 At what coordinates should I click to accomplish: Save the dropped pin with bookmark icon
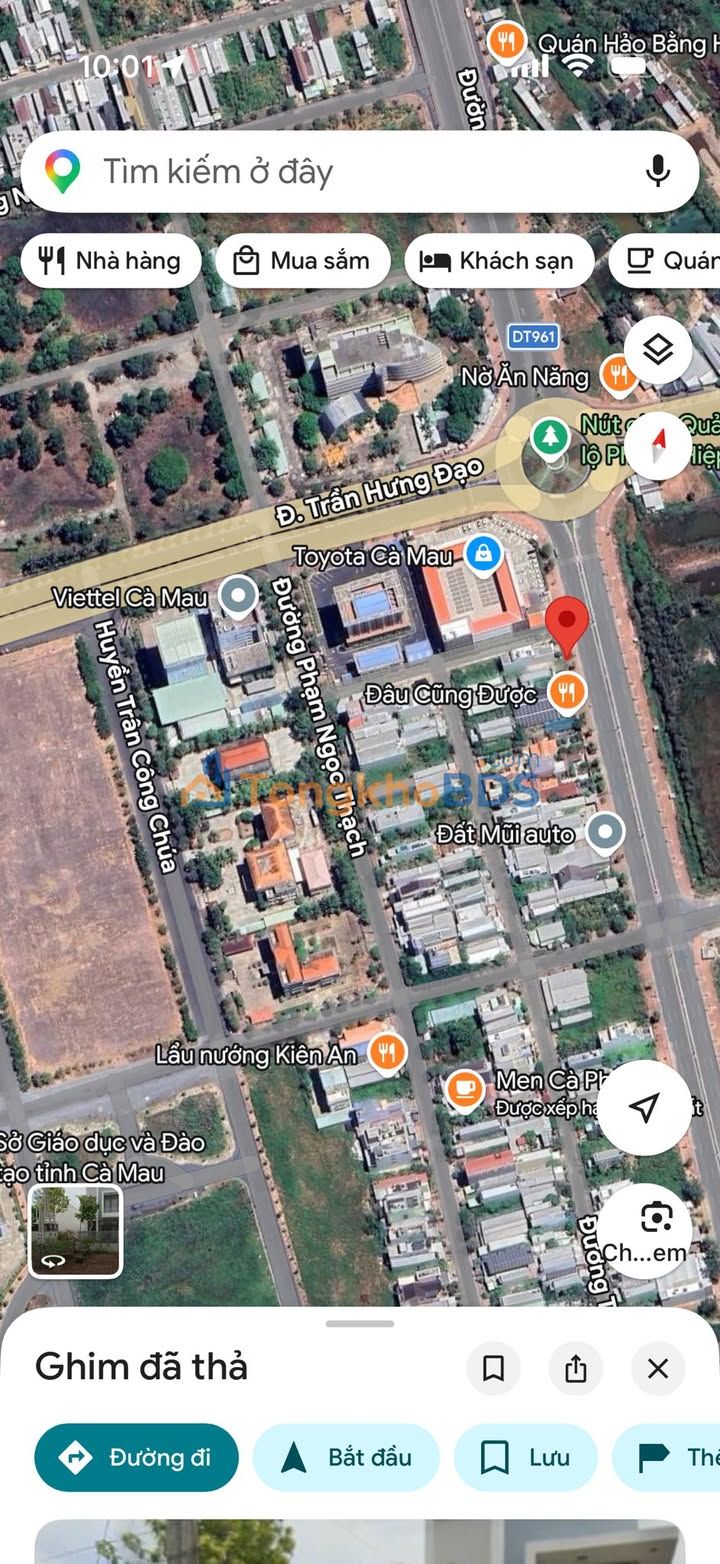tap(493, 1368)
